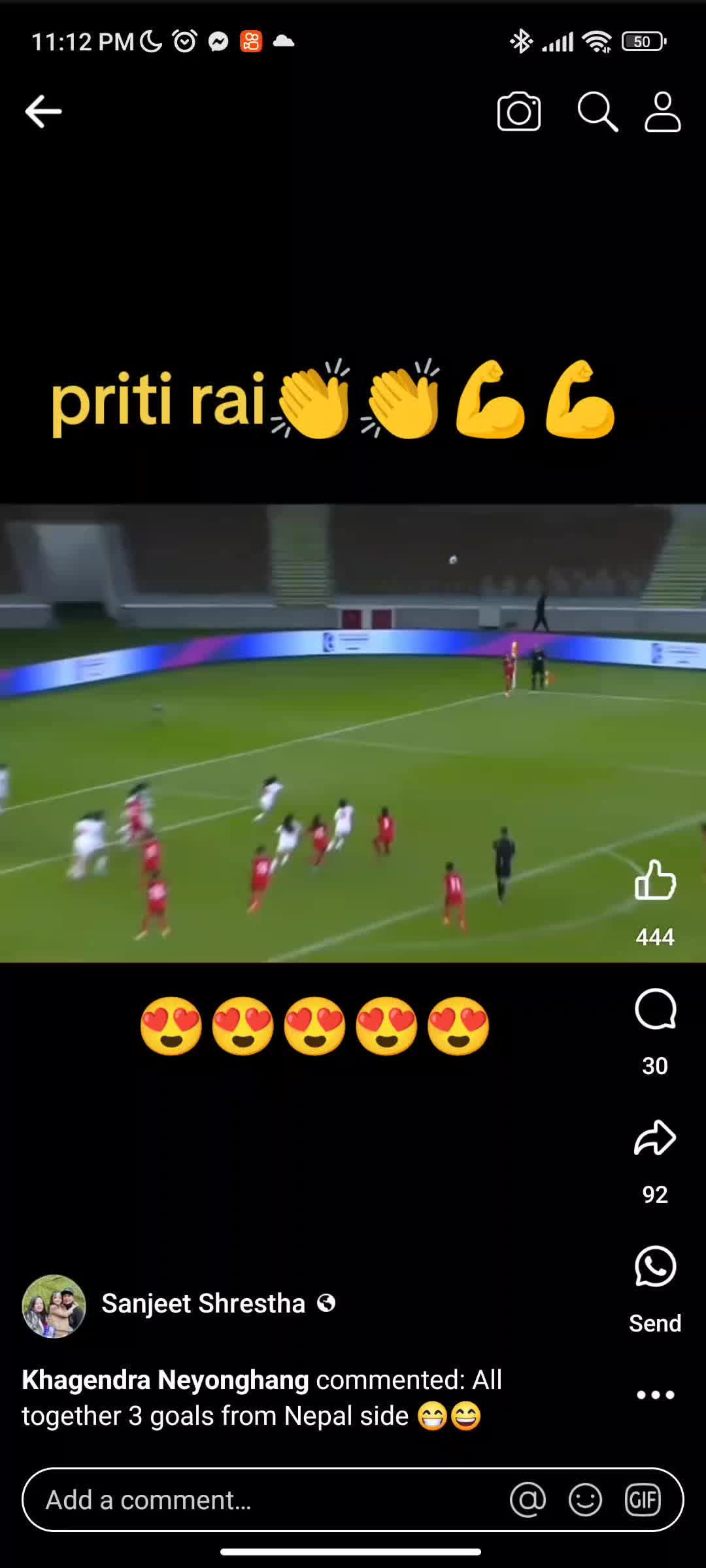Send this reel via WhatsApp

[x=654, y=1267]
